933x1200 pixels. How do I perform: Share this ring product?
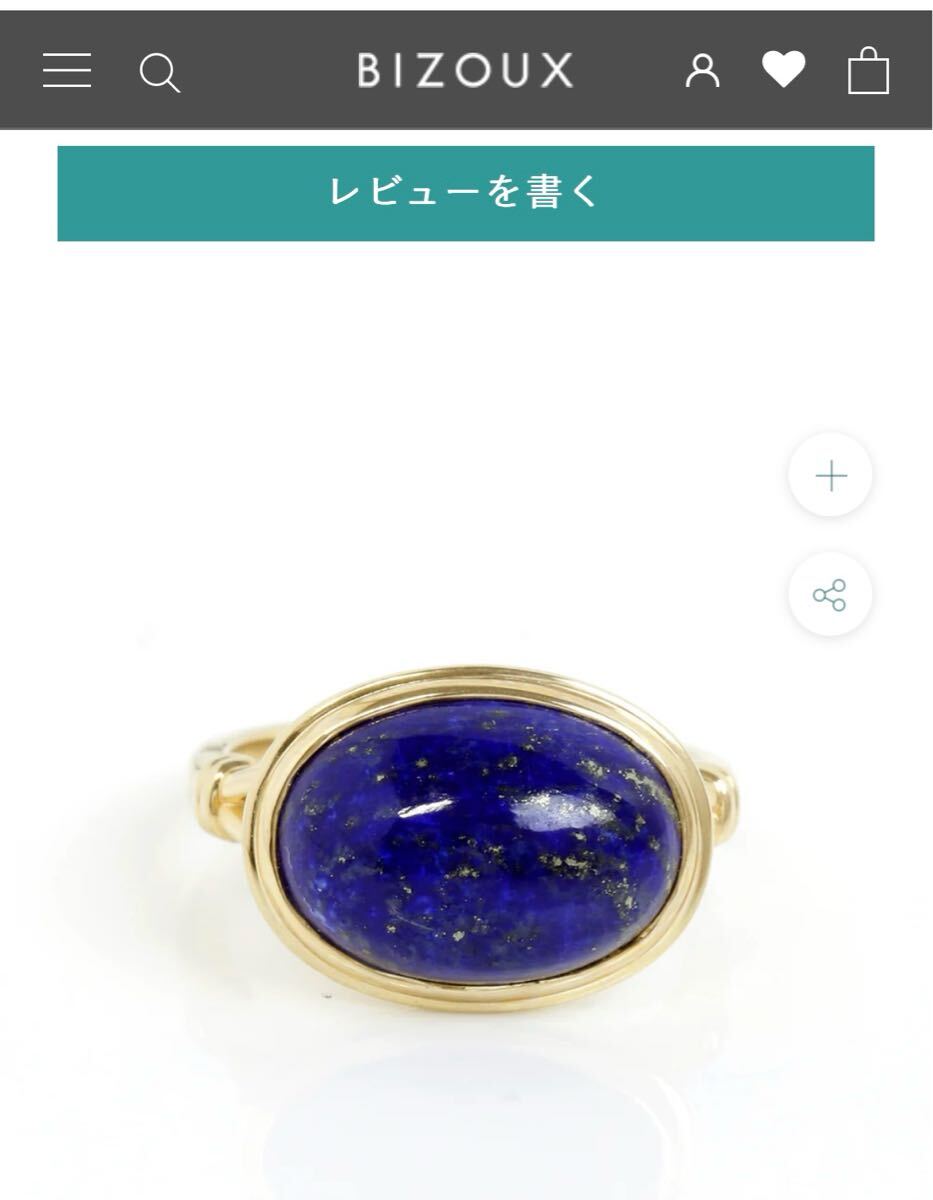click(x=830, y=595)
